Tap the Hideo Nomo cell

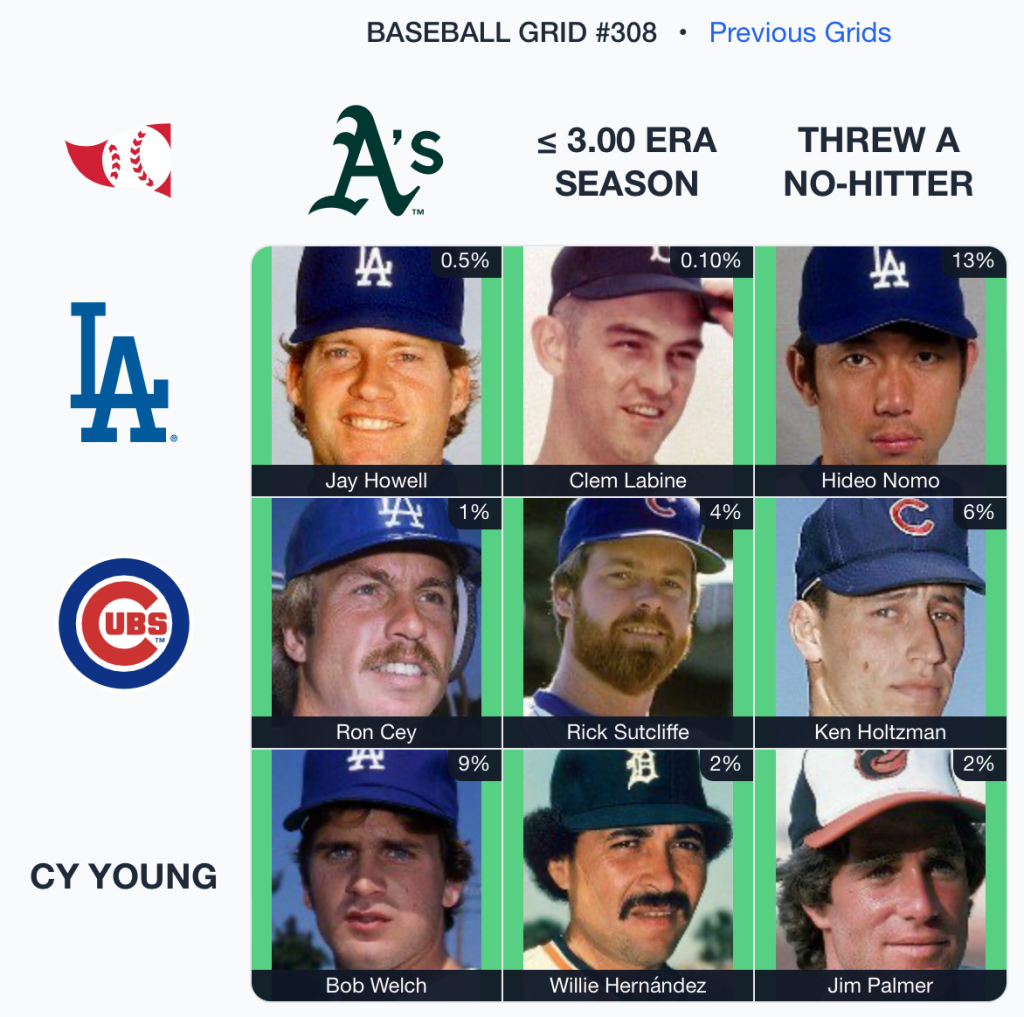point(880,371)
